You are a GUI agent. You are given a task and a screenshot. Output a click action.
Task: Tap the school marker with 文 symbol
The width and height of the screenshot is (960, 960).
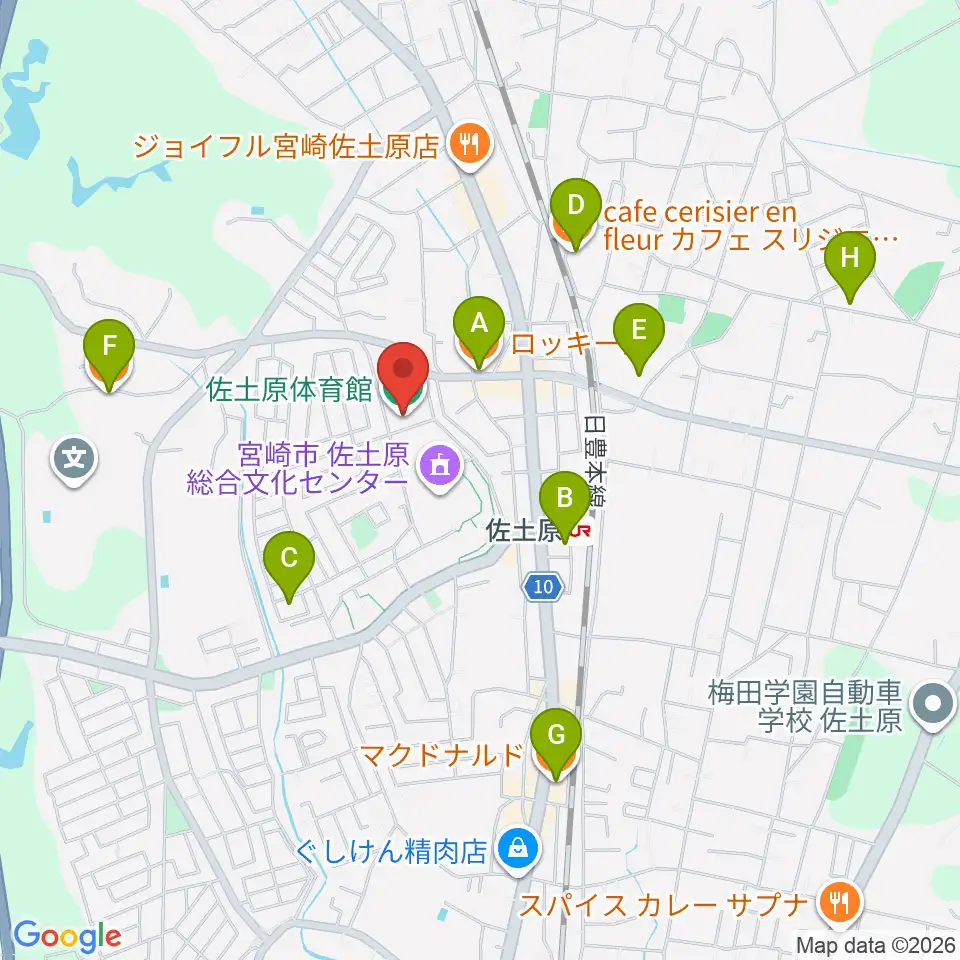74,460
